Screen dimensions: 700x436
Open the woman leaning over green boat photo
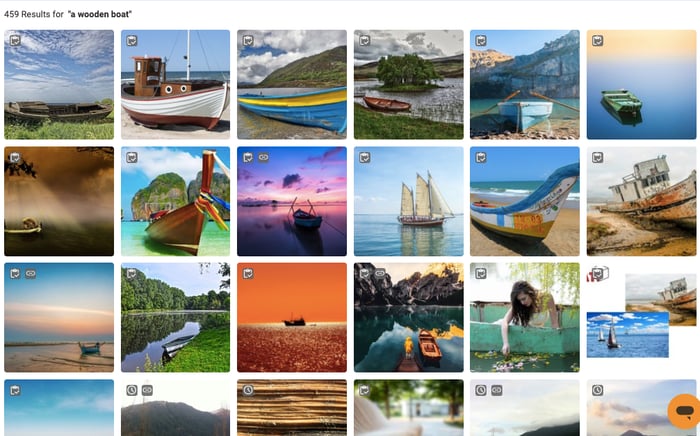coord(524,317)
